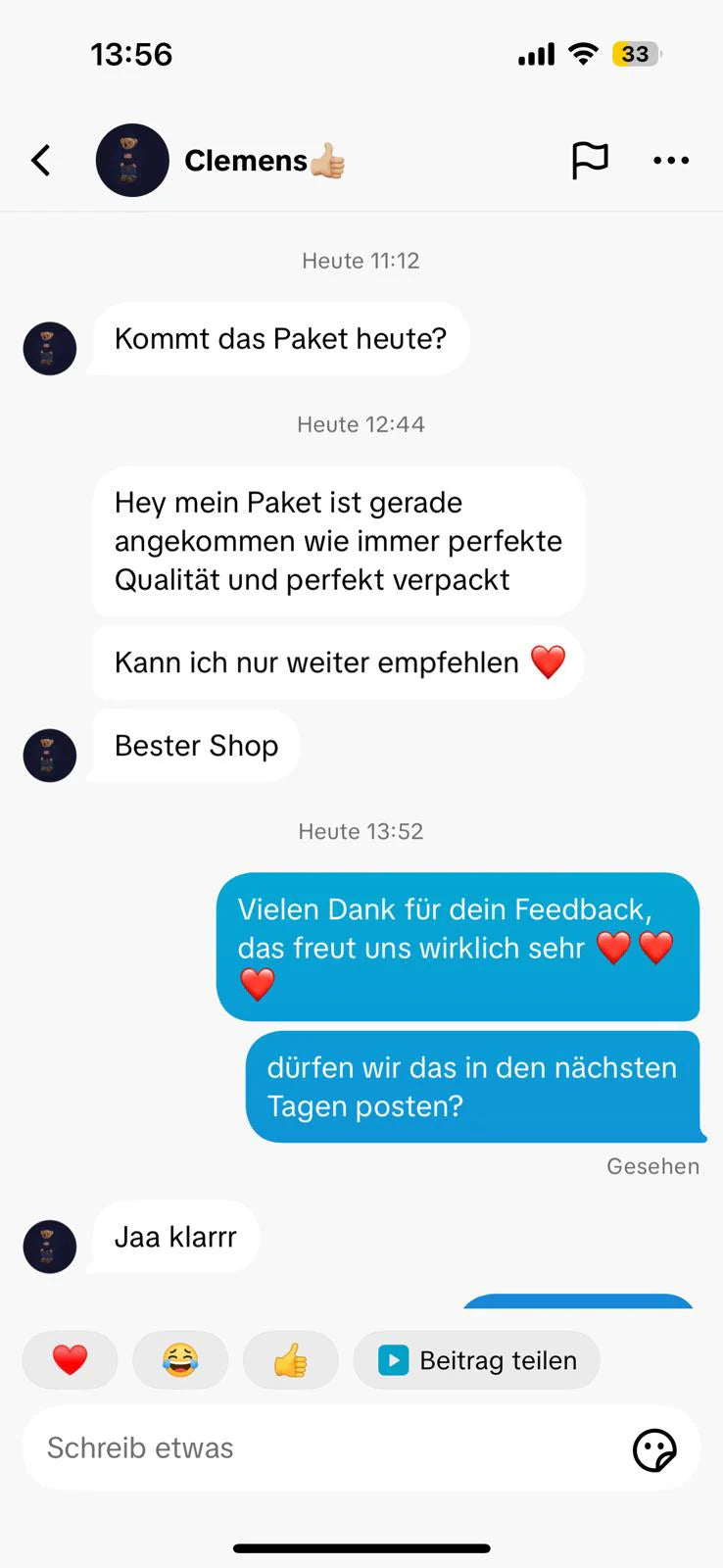Tap Clemens' avatar beside Jaa klarrr

click(50, 1247)
